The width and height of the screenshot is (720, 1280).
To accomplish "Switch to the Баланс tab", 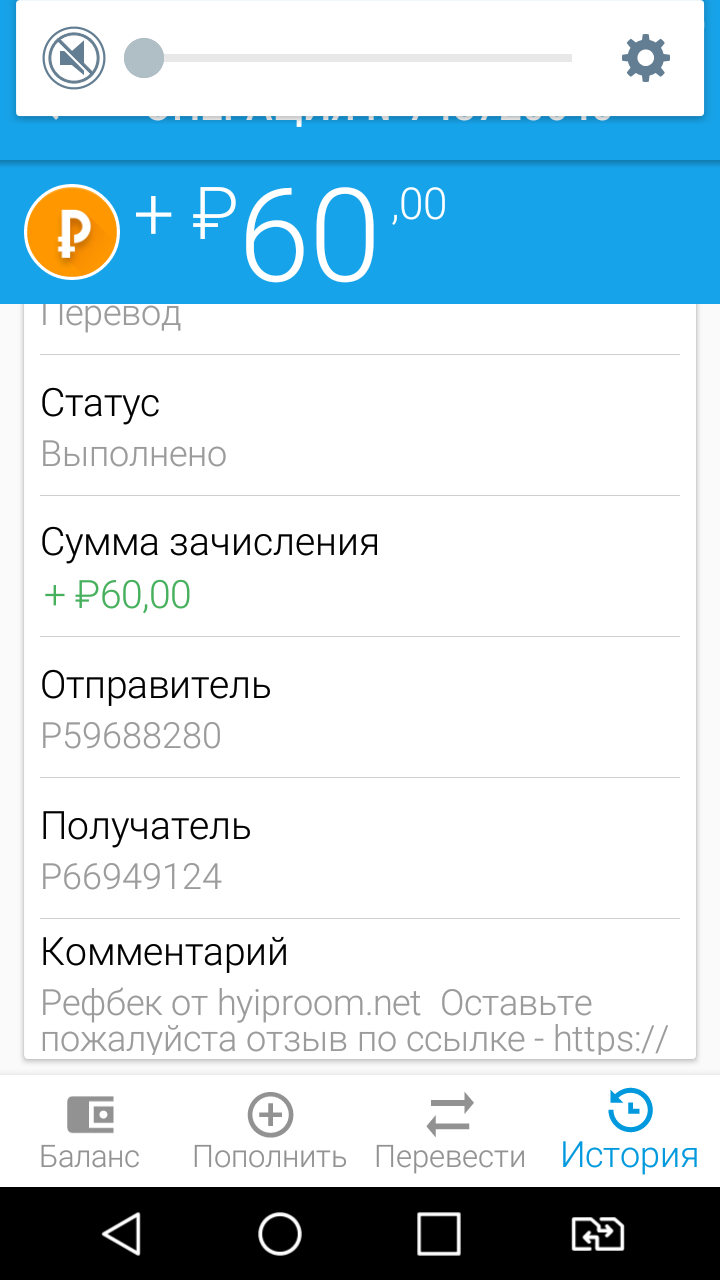I will [x=90, y=1132].
